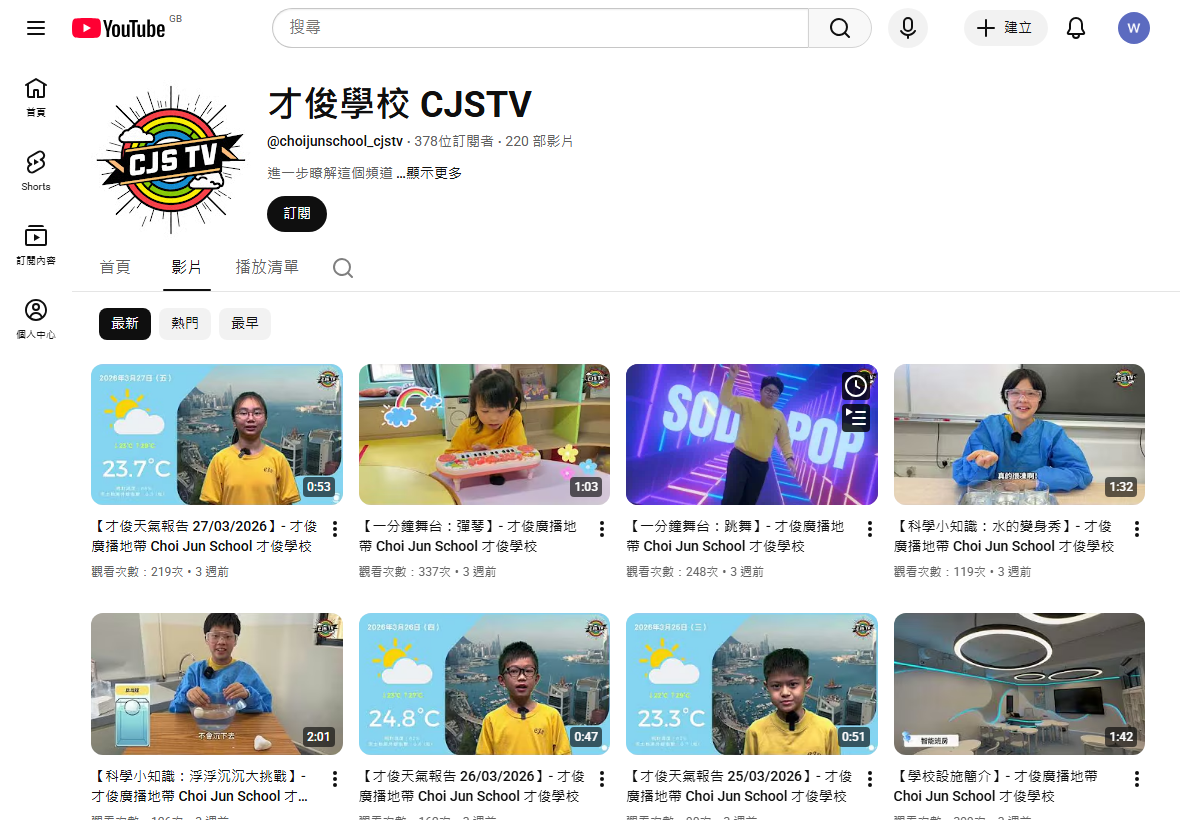Open options for 科學小知識：水的變身秀 video
Screen dimensions: 1180x820
pyautogui.click(x=1137, y=529)
